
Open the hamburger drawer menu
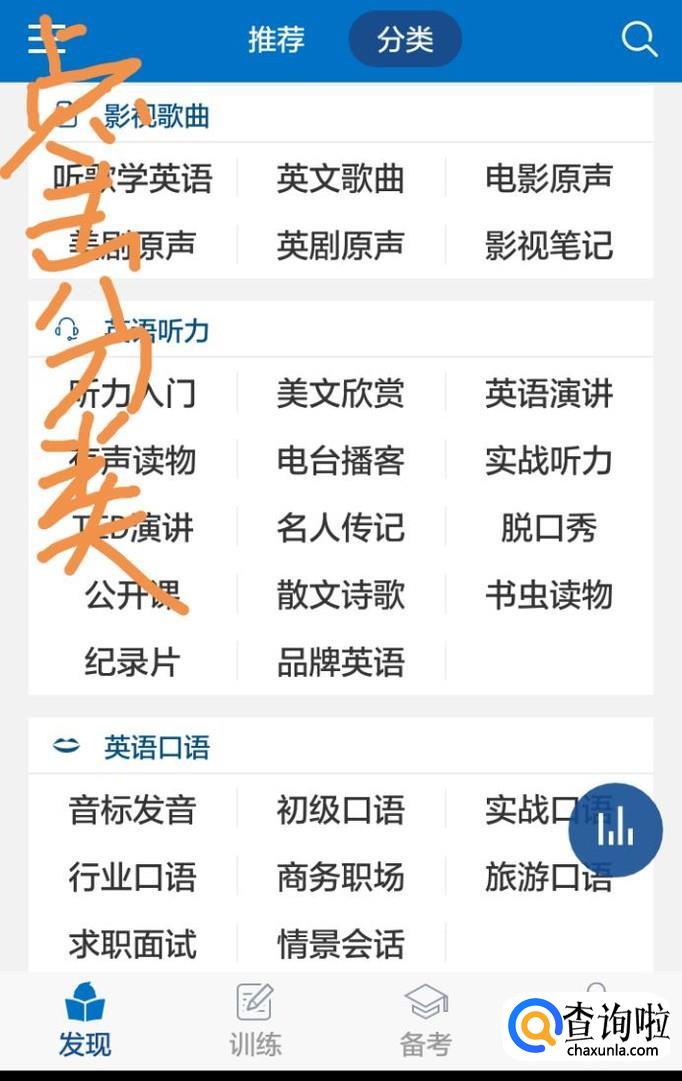click(45, 40)
